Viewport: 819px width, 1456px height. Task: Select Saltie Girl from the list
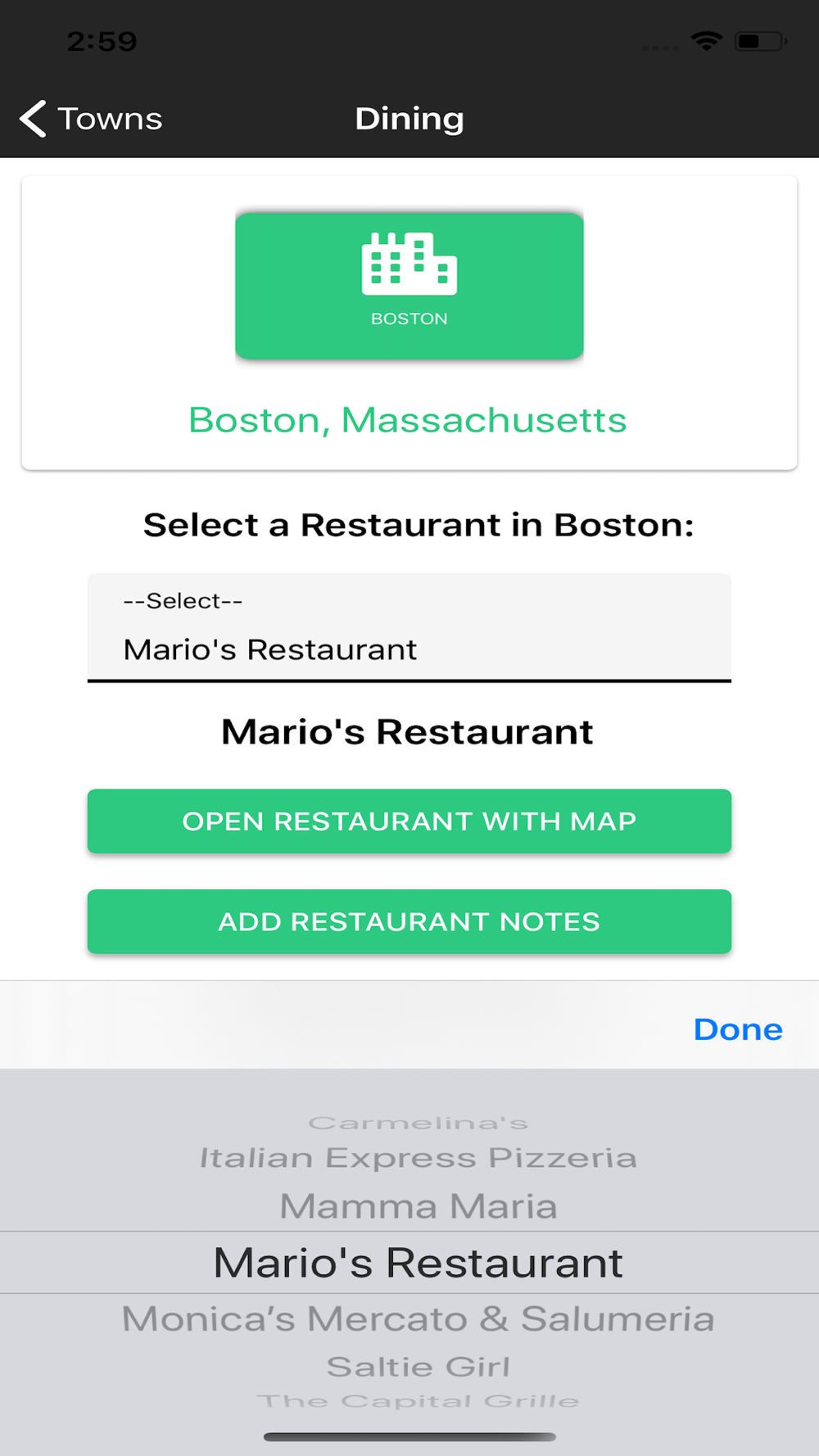pos(418,1367)
